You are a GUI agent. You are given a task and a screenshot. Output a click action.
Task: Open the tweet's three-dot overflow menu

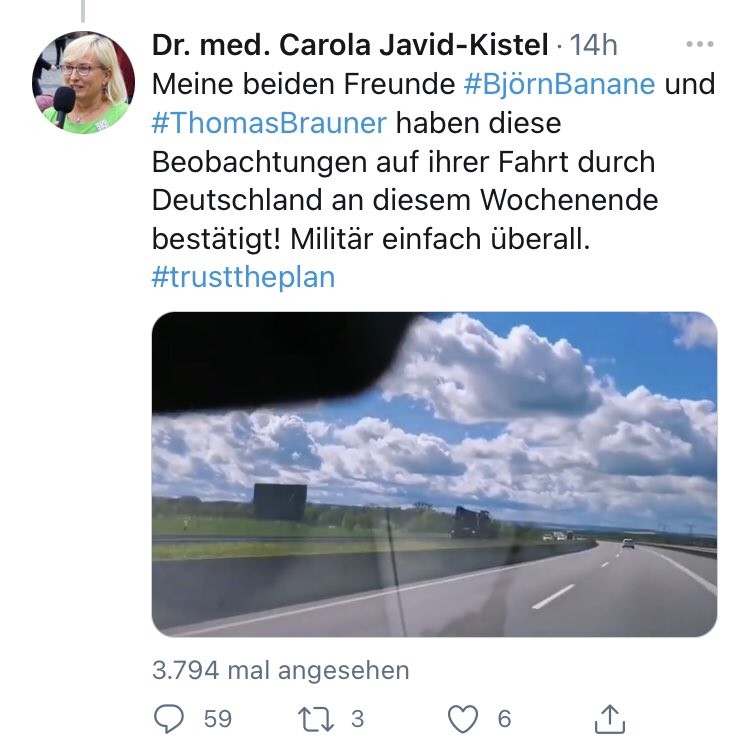pos(700,45)
